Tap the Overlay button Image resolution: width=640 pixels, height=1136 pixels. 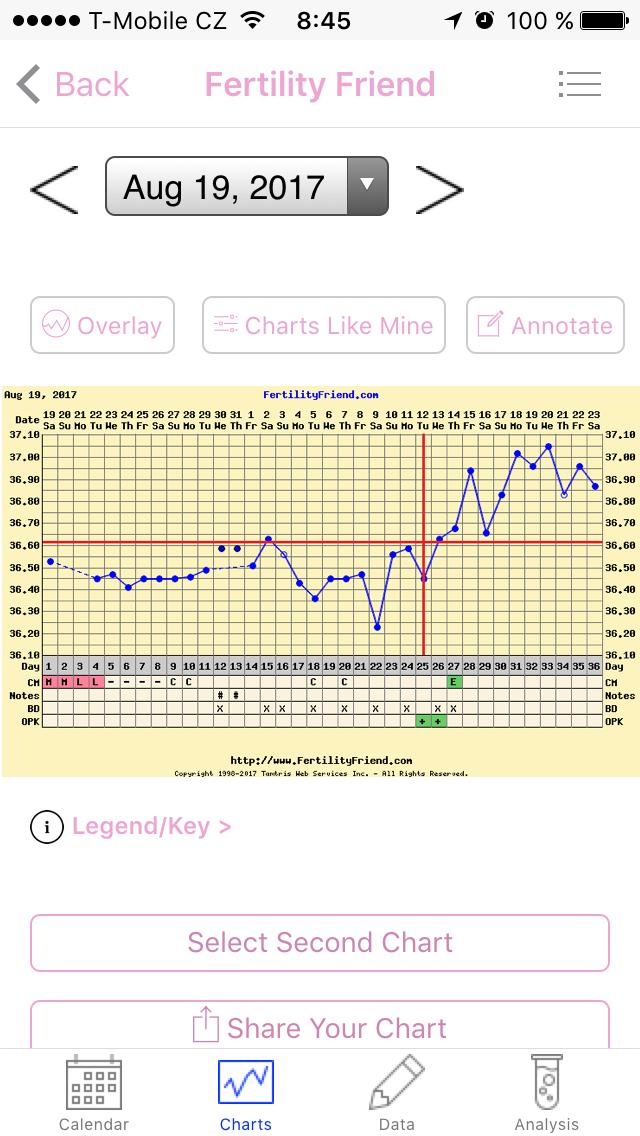(102, 325)
